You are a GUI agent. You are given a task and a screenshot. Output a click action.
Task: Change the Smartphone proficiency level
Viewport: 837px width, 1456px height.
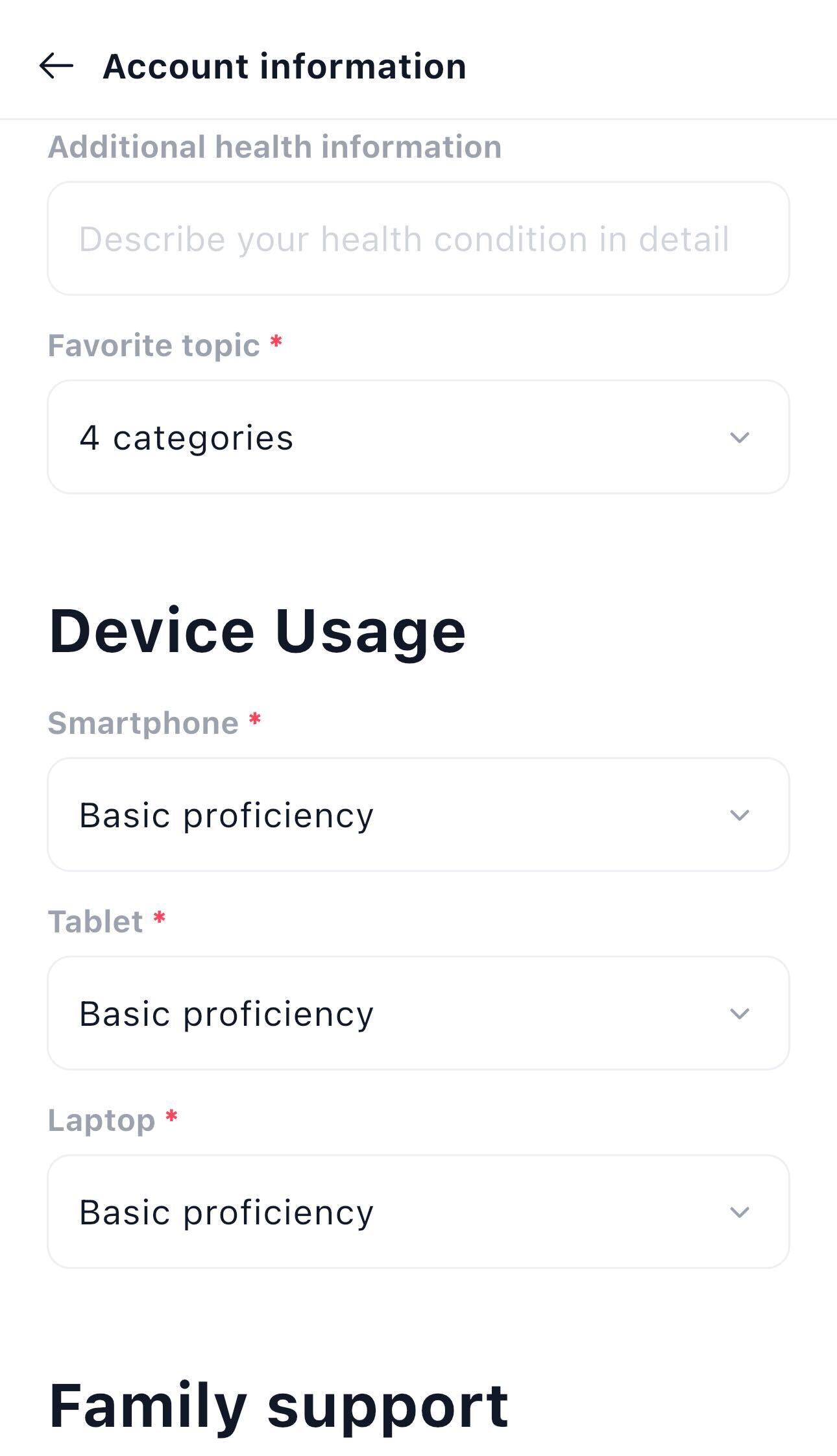click(x=418, y=814)
